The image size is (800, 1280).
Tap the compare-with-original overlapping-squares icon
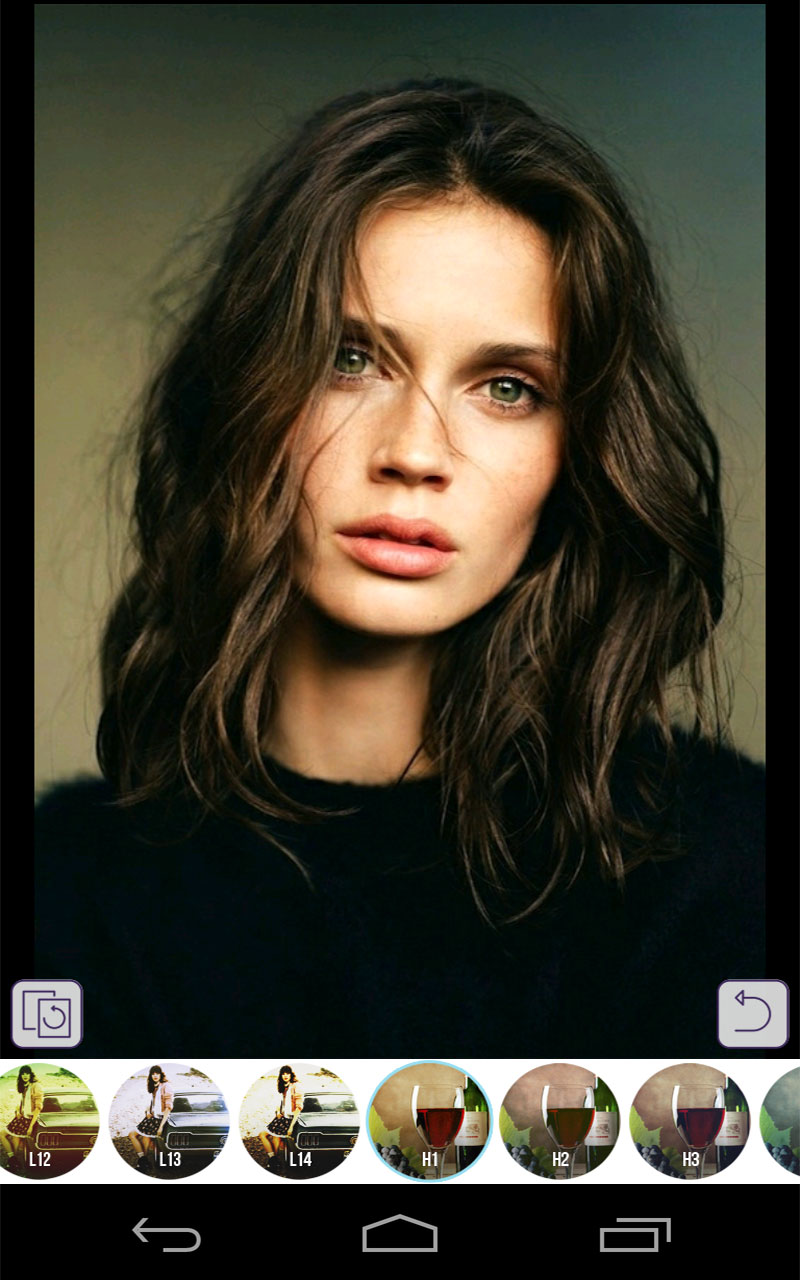pos(47,1013)
